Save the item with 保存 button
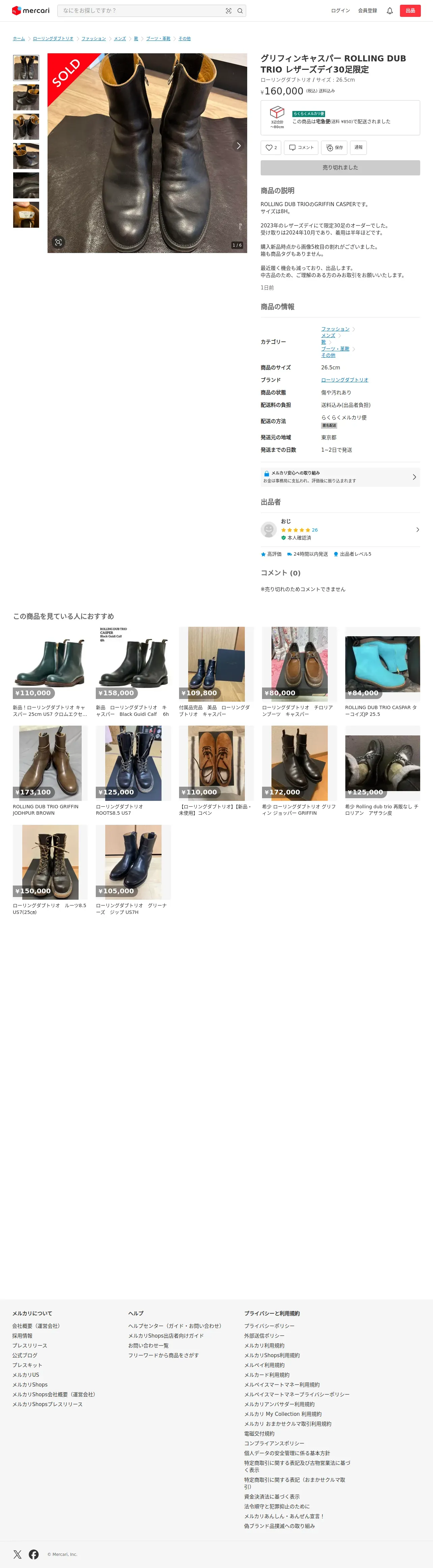Image resolution: width=433 pixels, height=1568 pixels. point(334,147)
